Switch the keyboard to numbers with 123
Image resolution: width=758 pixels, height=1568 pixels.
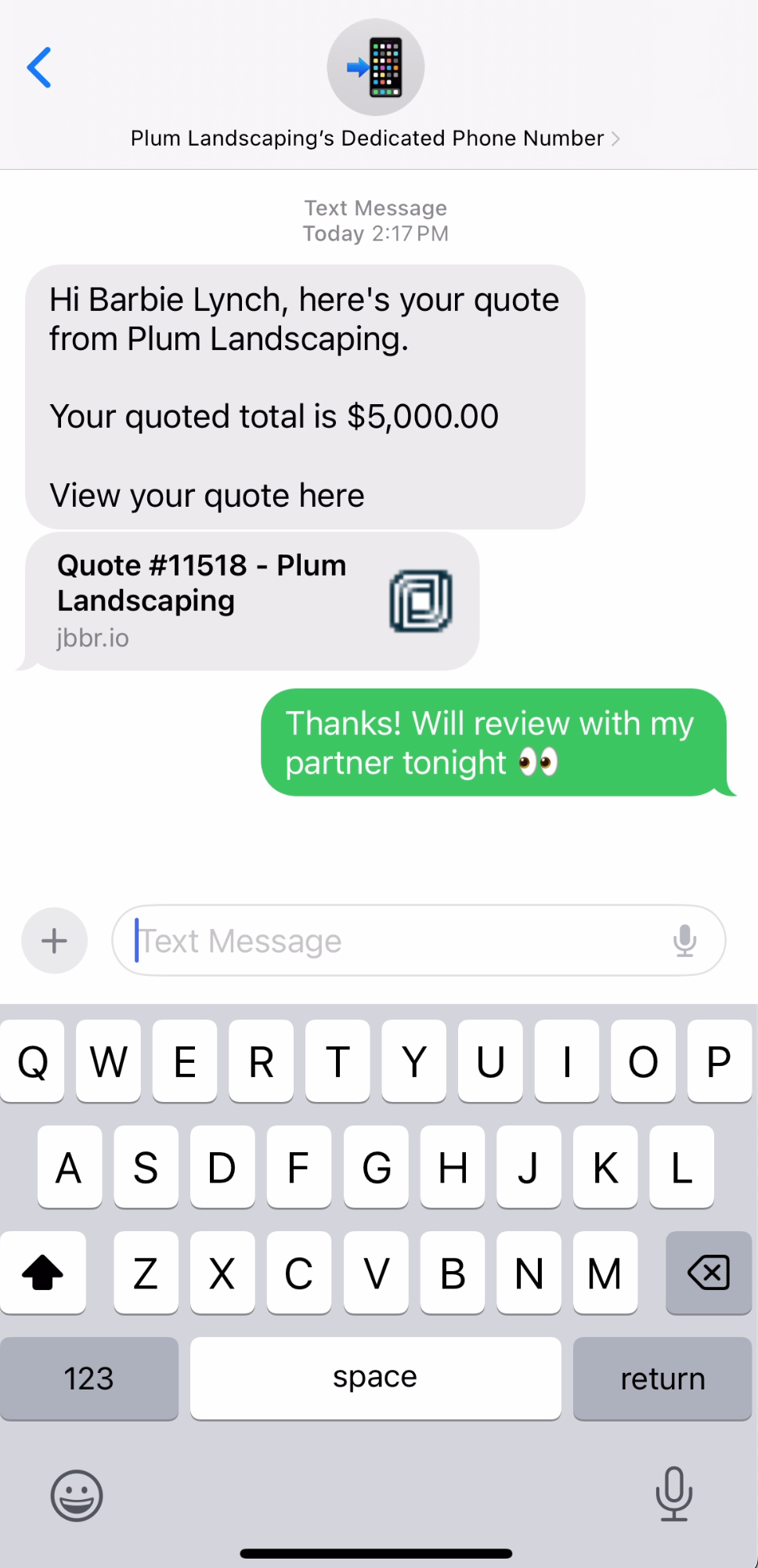coord(89,1378)
